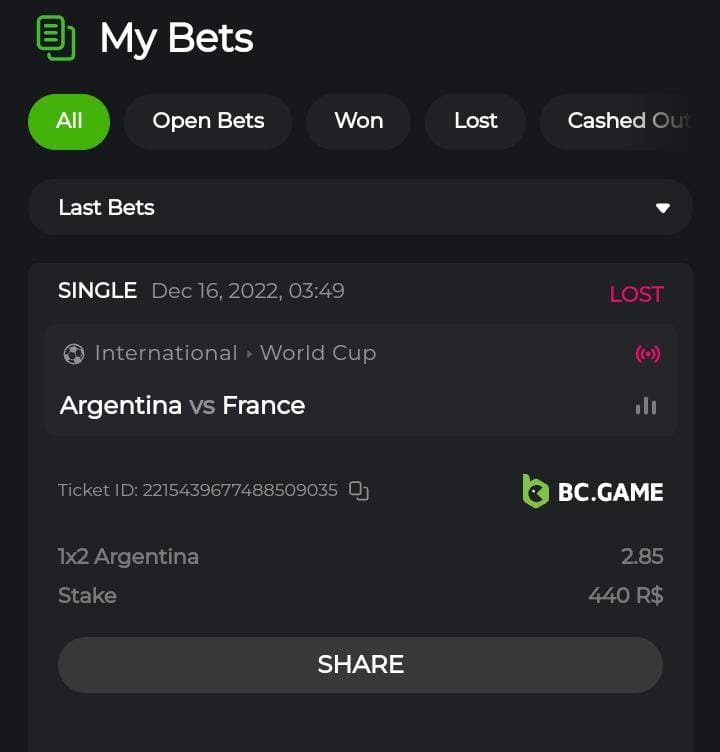
Task: Switch to the Open Bets filter
Action: [x=208, y=121]
